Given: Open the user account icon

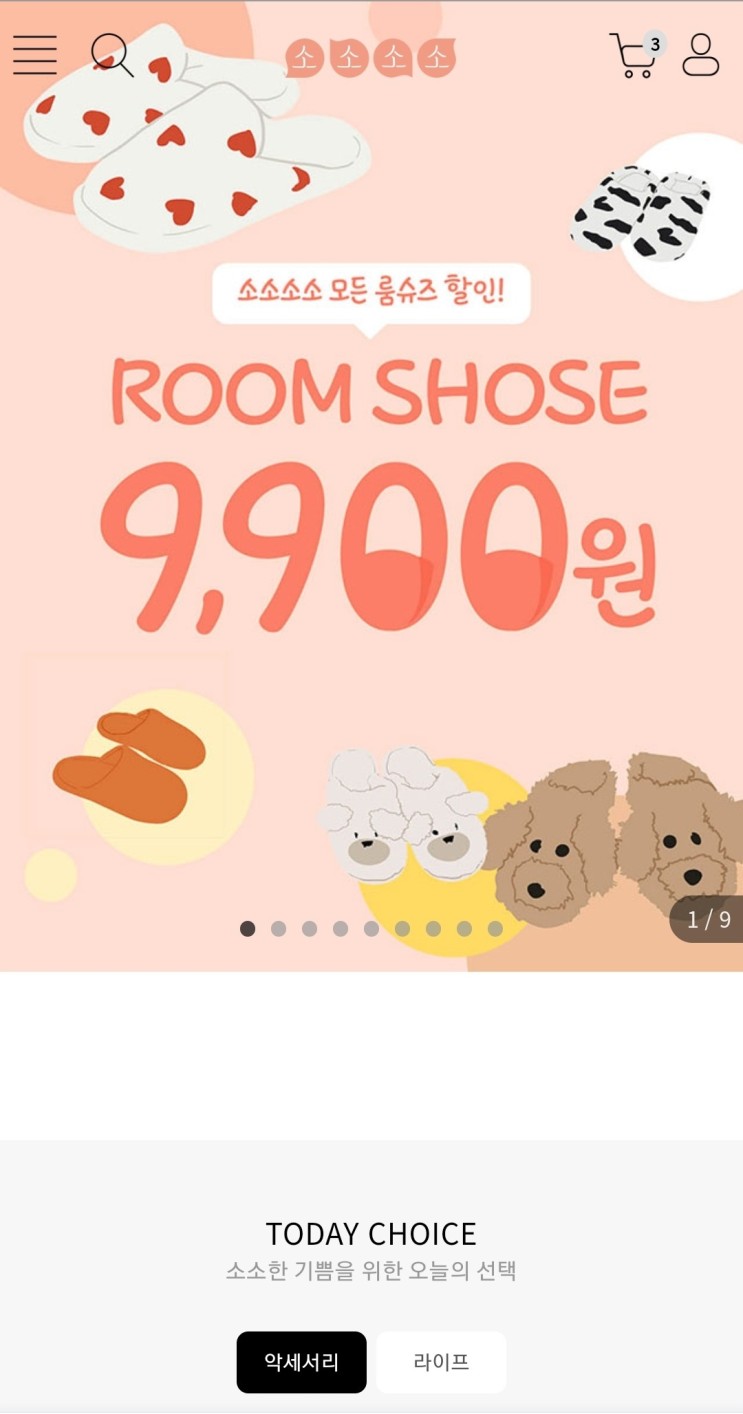Looking at the screenshot, I should (x=701, y=55).
